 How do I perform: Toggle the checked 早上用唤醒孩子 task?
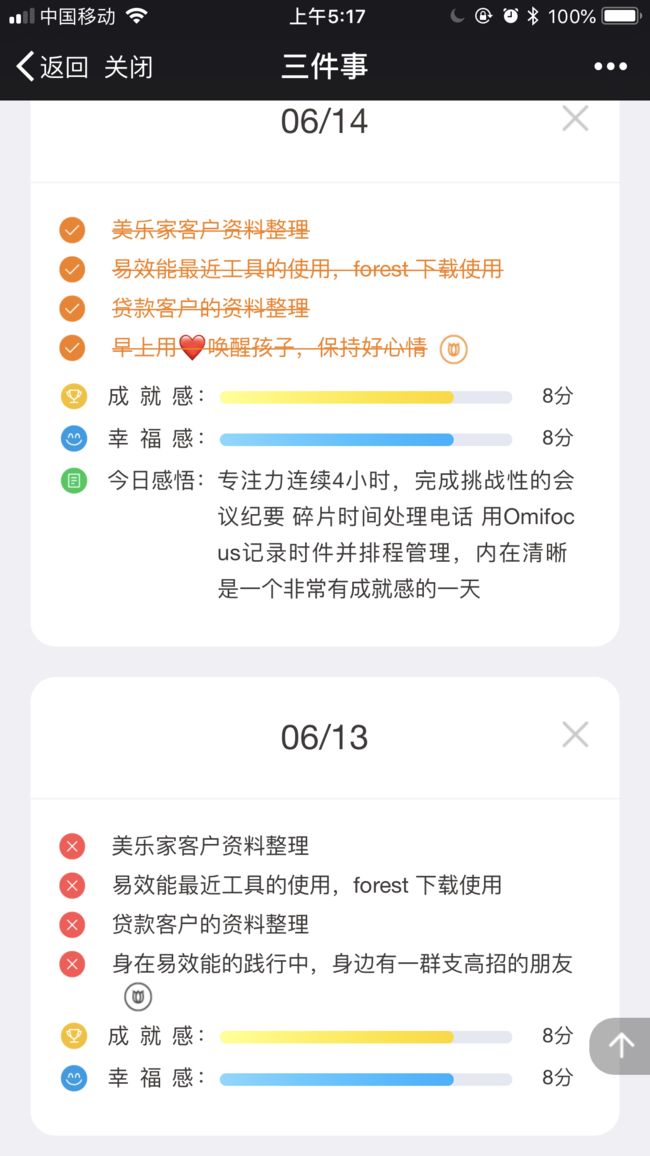72,347
